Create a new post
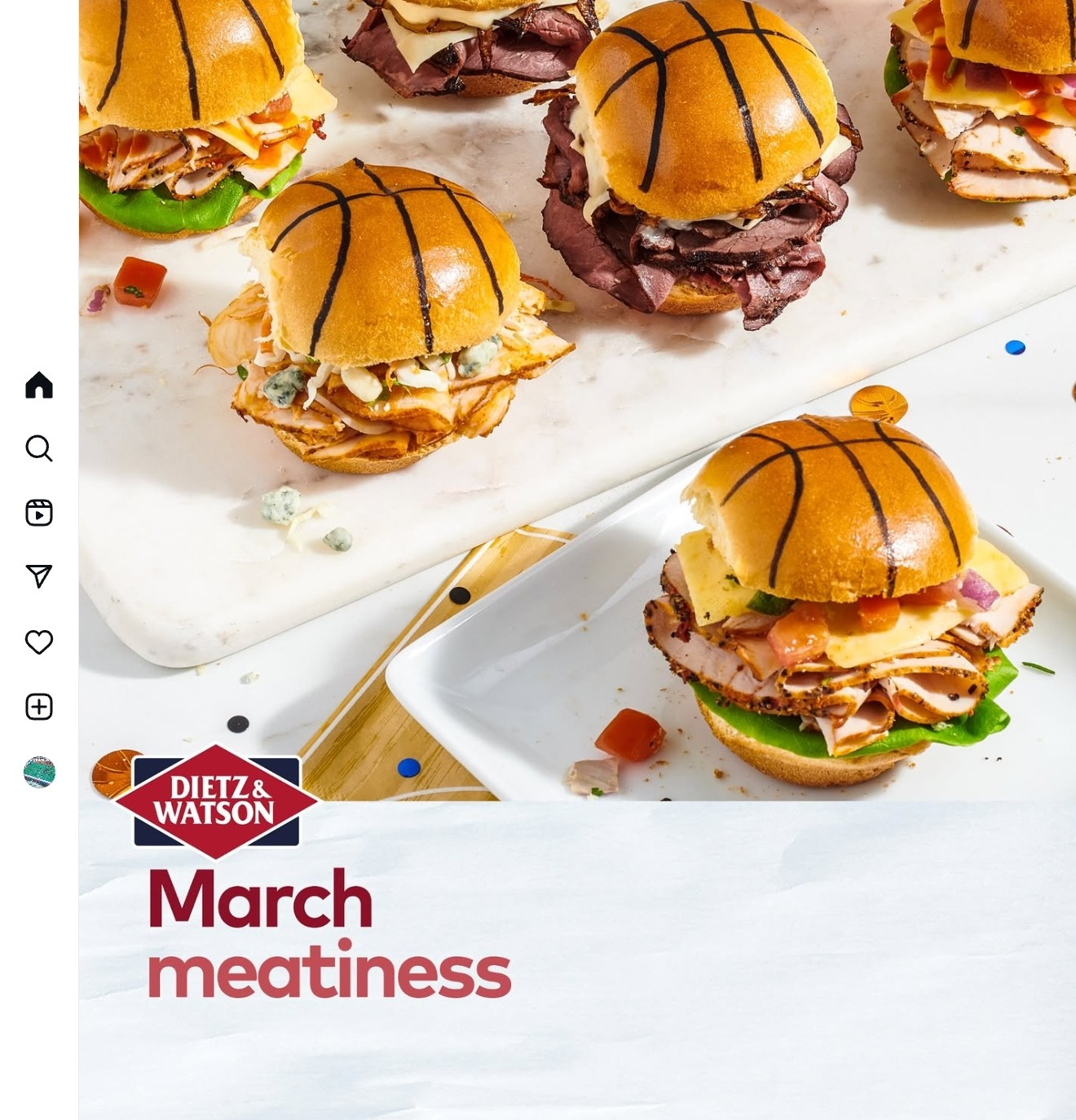This screenshot has width=1076, height=1120. click(39, 707)
